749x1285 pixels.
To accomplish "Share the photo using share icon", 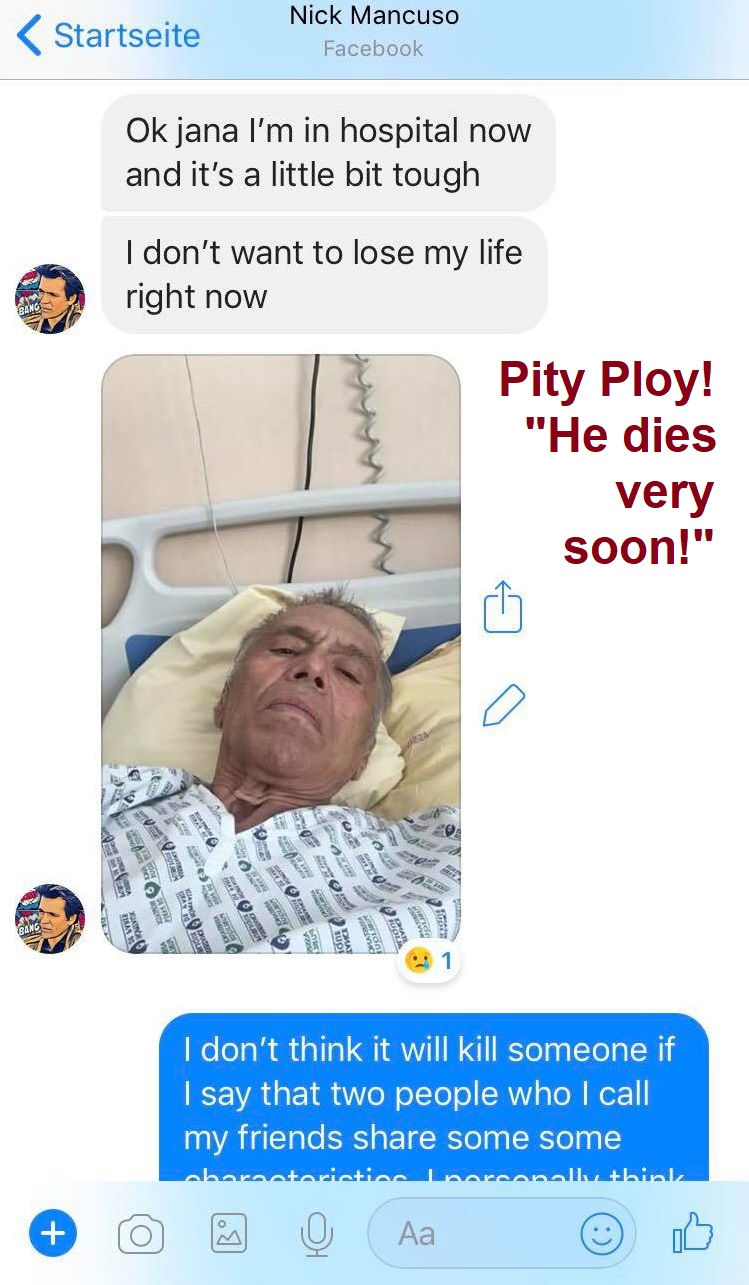I will coord(503,607).
